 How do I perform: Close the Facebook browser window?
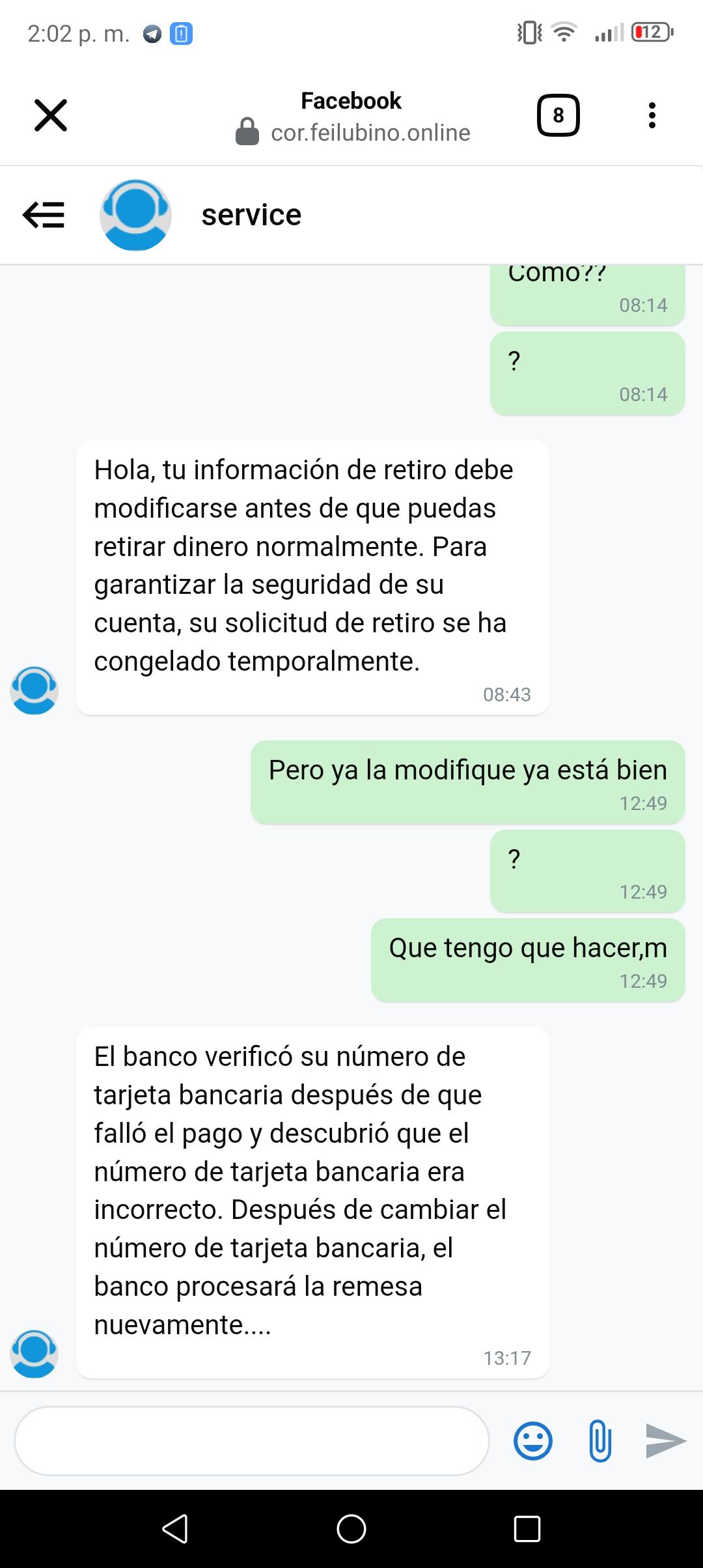click(51, 115)
